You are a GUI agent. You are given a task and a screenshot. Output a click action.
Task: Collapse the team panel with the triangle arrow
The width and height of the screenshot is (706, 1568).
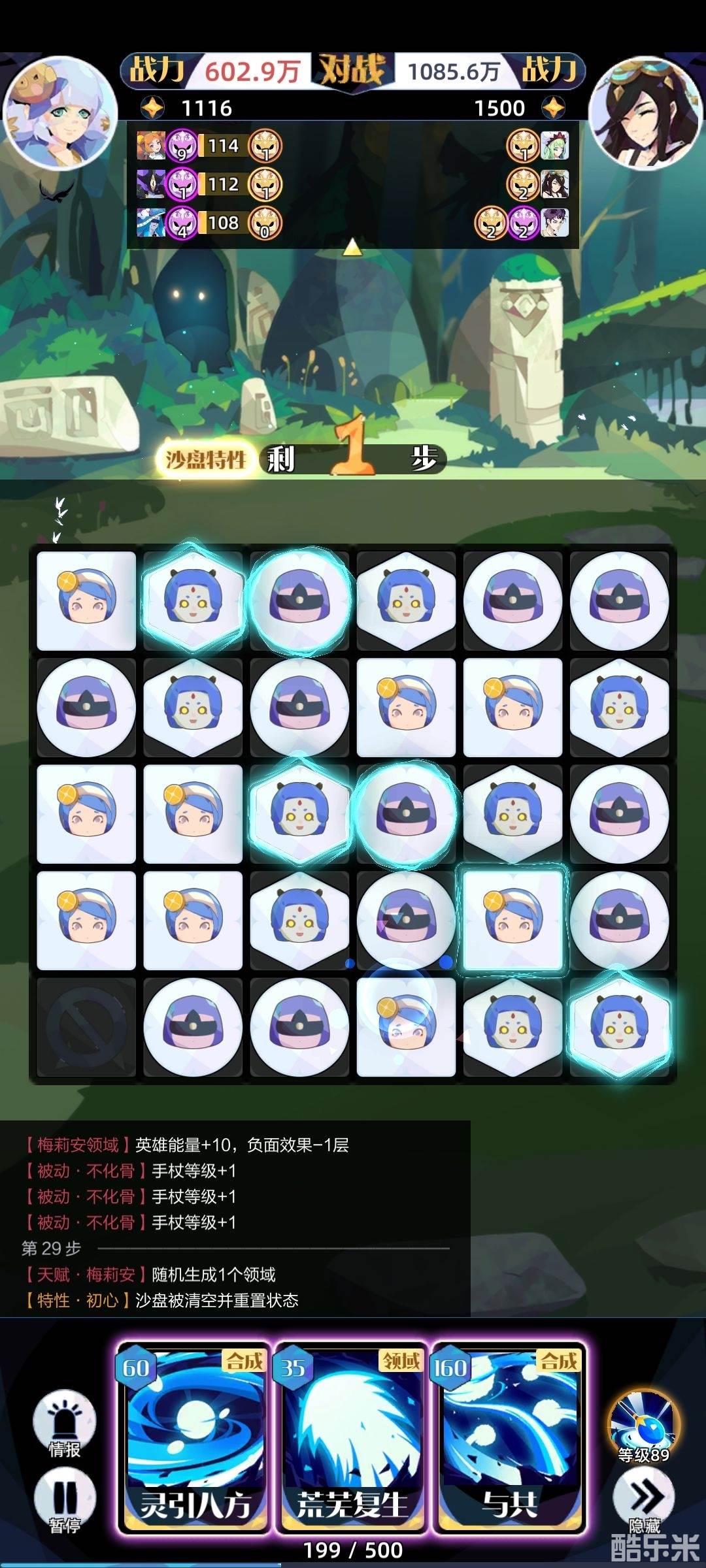pyautogui.click(x=352, y=247)
